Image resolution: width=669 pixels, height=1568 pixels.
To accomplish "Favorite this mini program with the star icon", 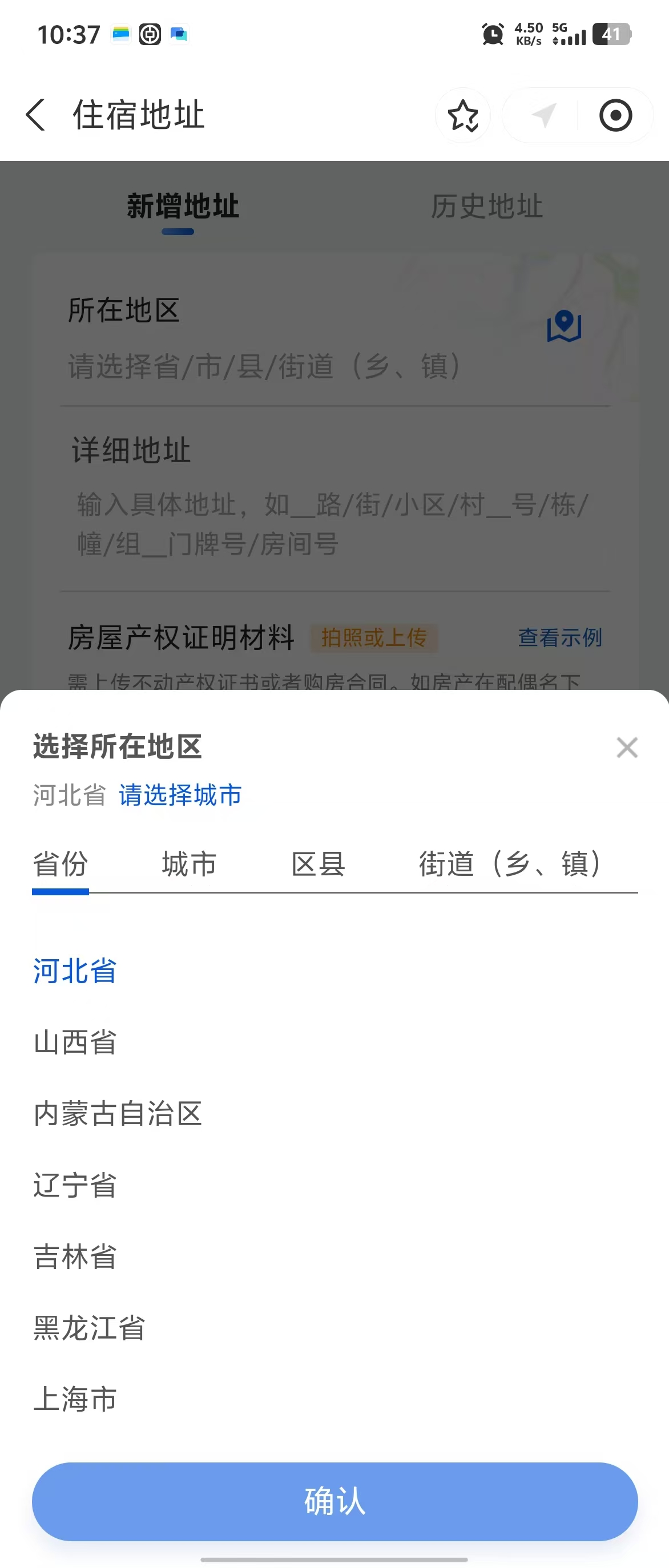I will click(x=462, y=116).
